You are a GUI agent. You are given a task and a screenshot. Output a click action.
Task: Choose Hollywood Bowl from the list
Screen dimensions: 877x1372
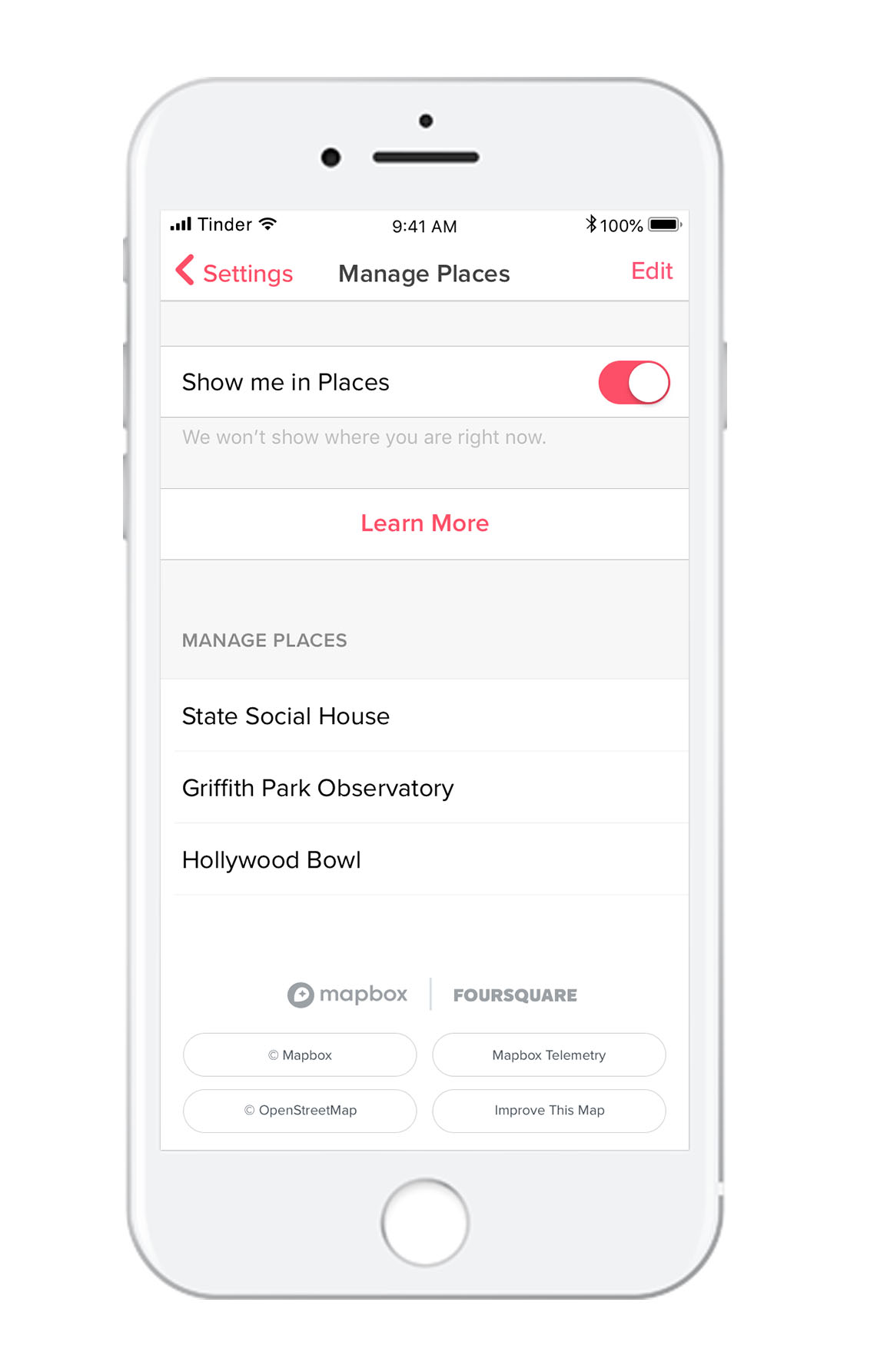point(271,859)
